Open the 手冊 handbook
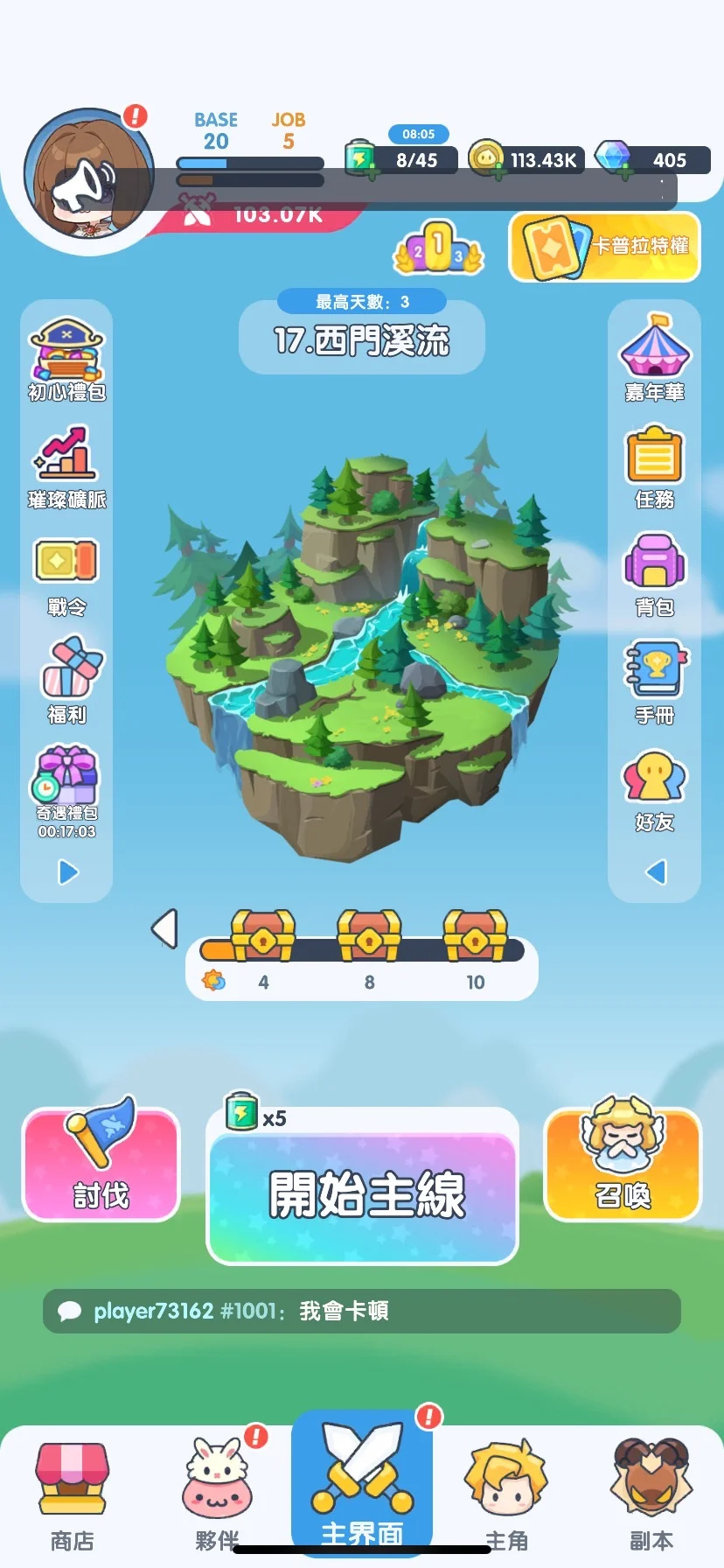The height and width of the screenshot is (1568, 724). 655,683
